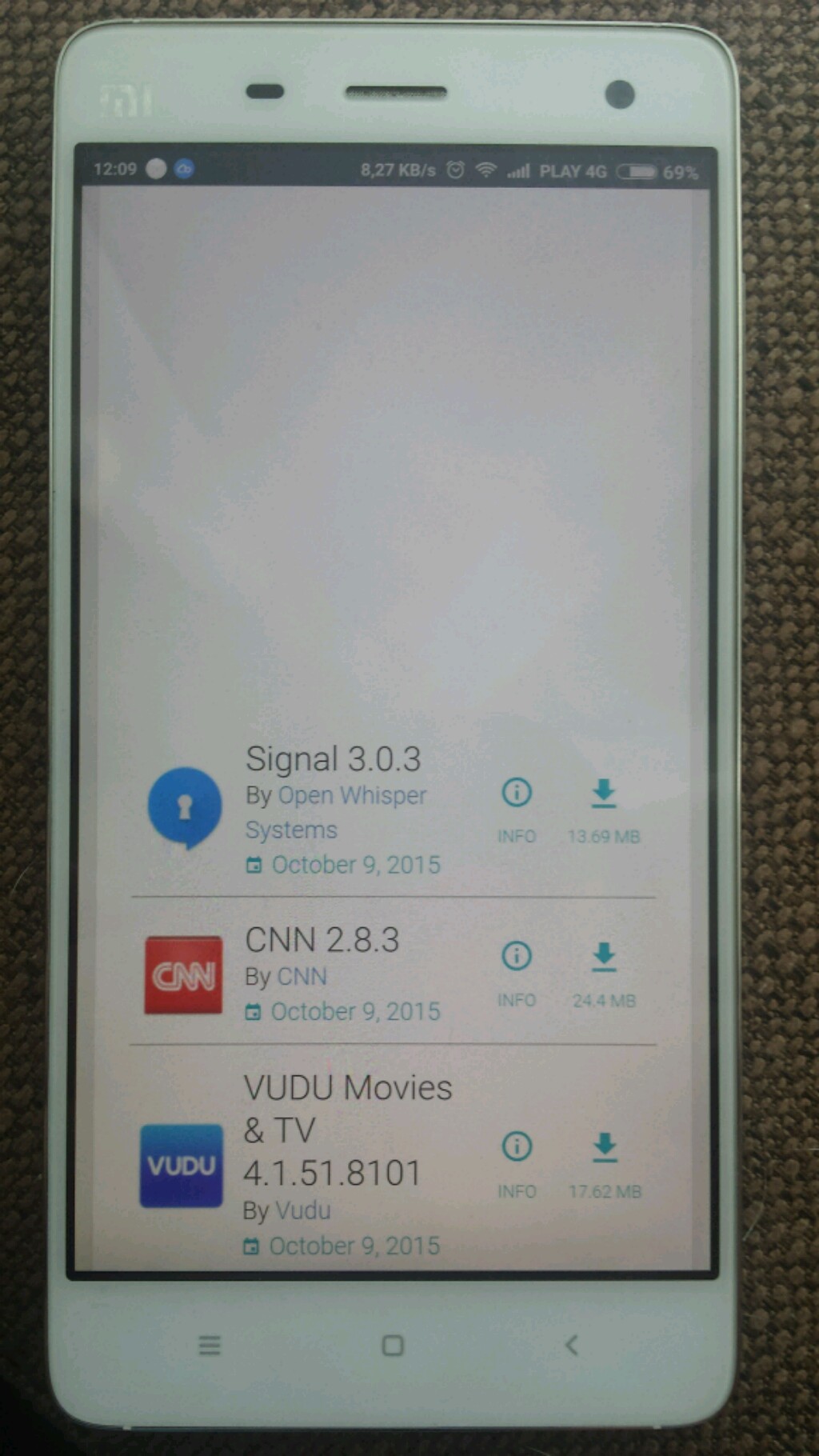Download the Signal 3.0.3 APK
The height and width of the screenshot is (1456, 819).
[604, 808]
